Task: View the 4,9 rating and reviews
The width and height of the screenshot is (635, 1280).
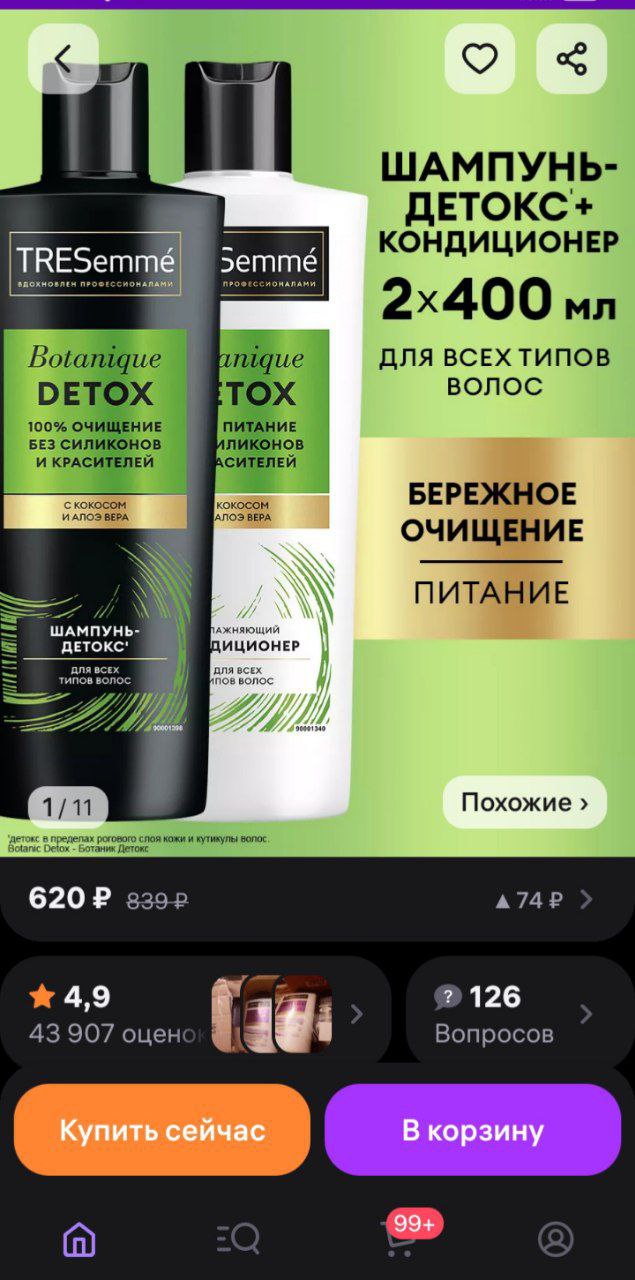Action: click(x=195, y=1013)
